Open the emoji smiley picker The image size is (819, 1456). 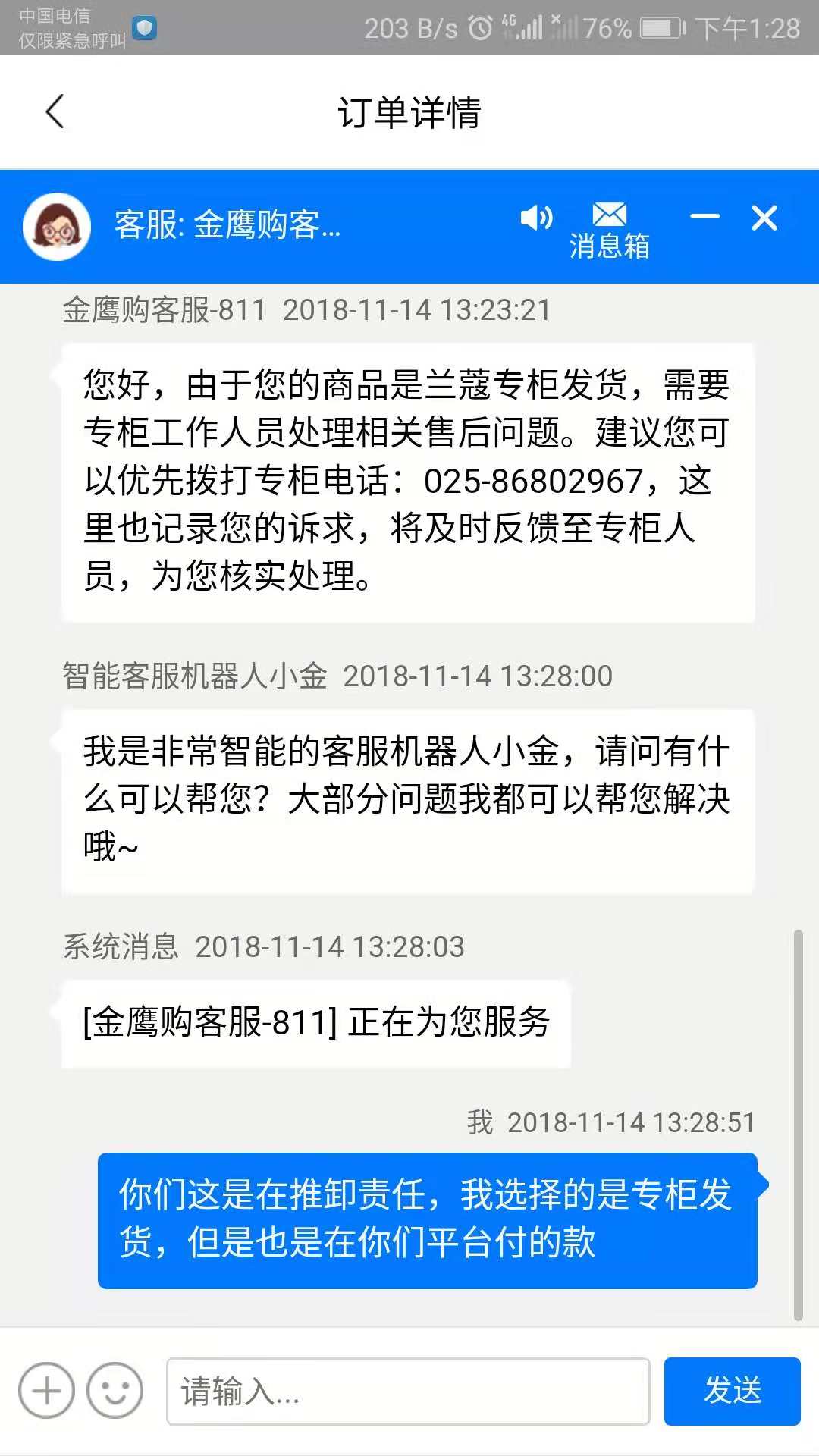tap(115, 1392)
